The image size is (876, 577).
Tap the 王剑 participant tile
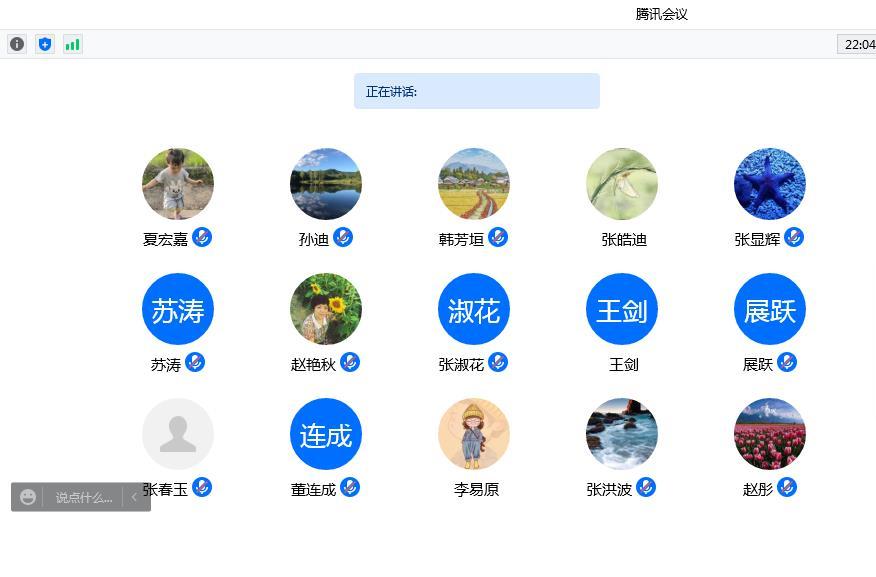[x=622, y=309]
